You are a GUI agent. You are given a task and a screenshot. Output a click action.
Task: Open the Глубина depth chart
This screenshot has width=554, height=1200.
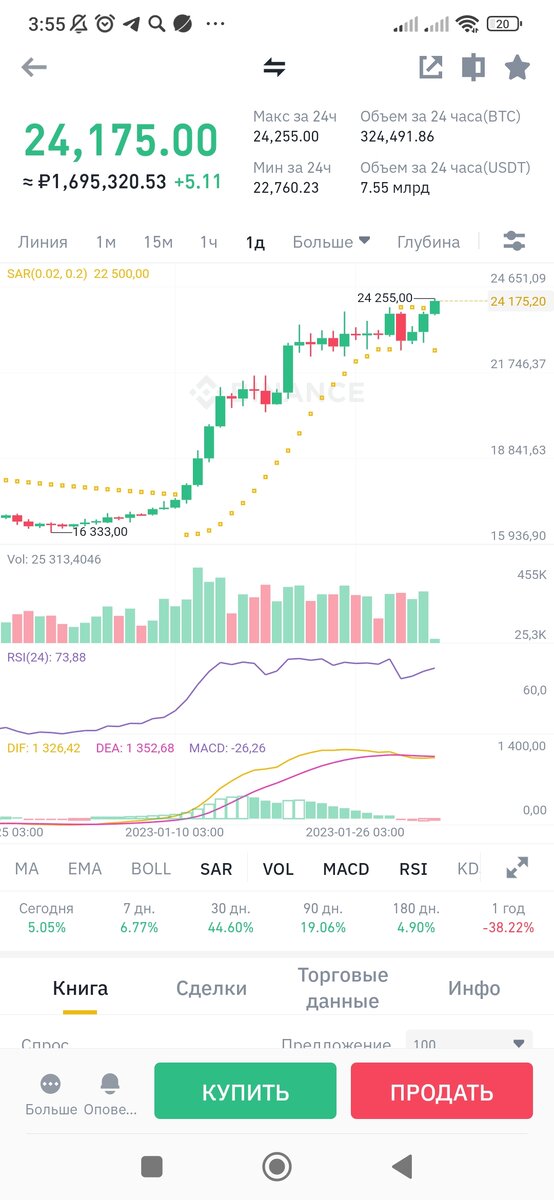click(x=428, y=242)
